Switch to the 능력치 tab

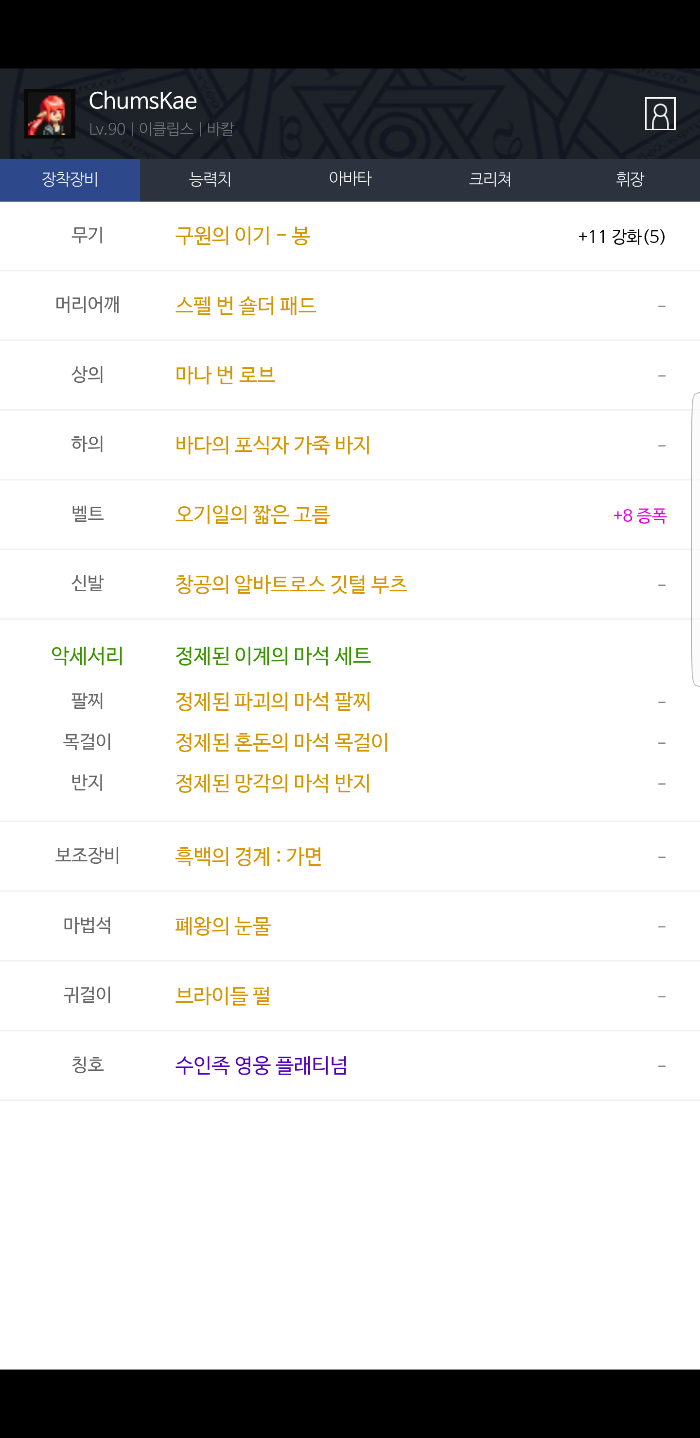point(210,180)
